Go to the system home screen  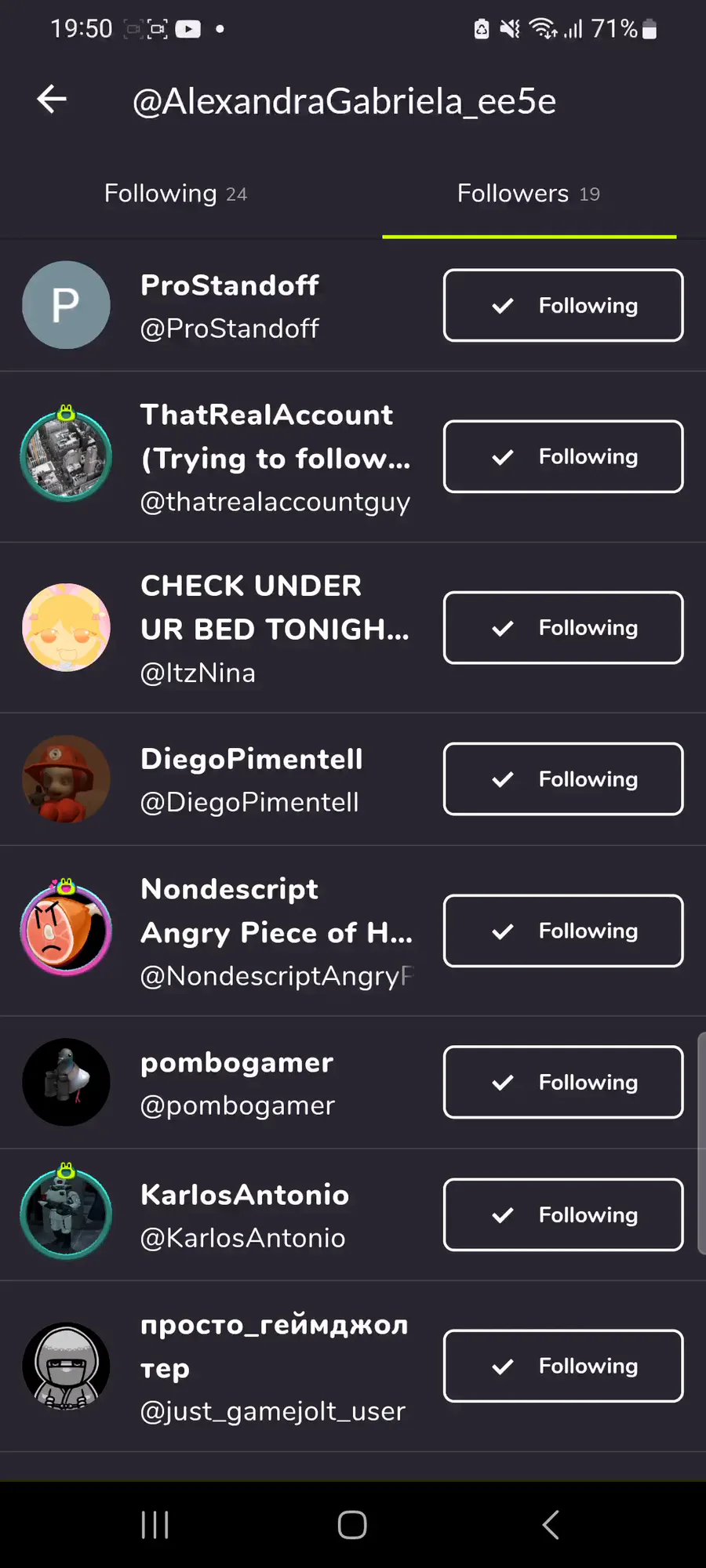coord(352,1525)
